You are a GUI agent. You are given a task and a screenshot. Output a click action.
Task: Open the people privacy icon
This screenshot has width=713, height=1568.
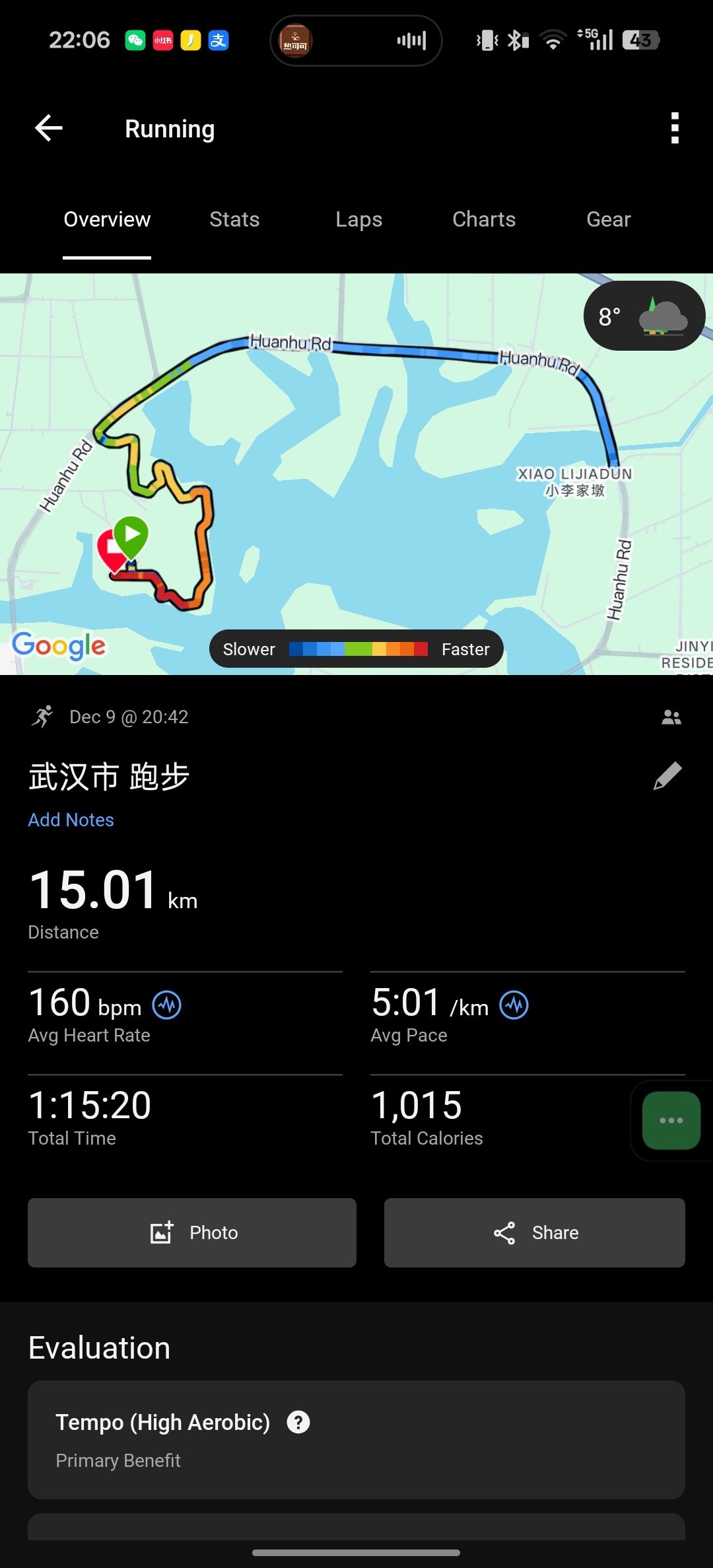671,717
